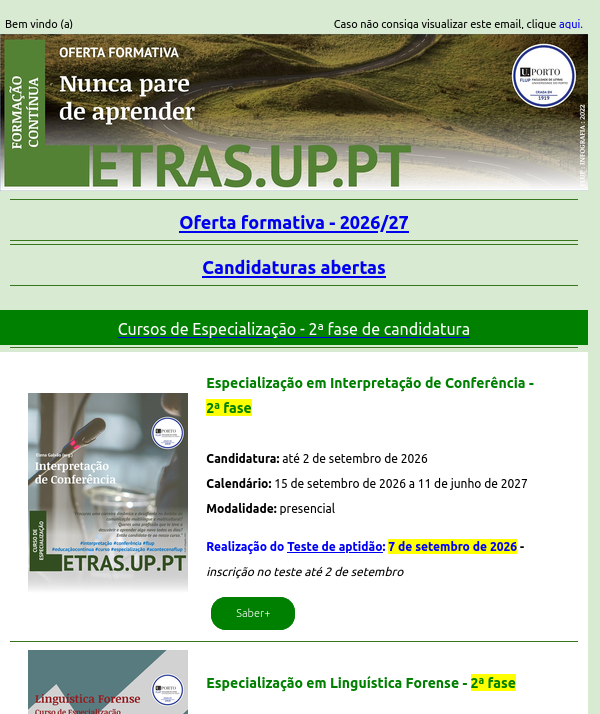Open the Oferta formativa - 2026/27 link
Image resolution: width=600 pixels, height=714 pixels.
pyautogui.click(x=294, y=223)
